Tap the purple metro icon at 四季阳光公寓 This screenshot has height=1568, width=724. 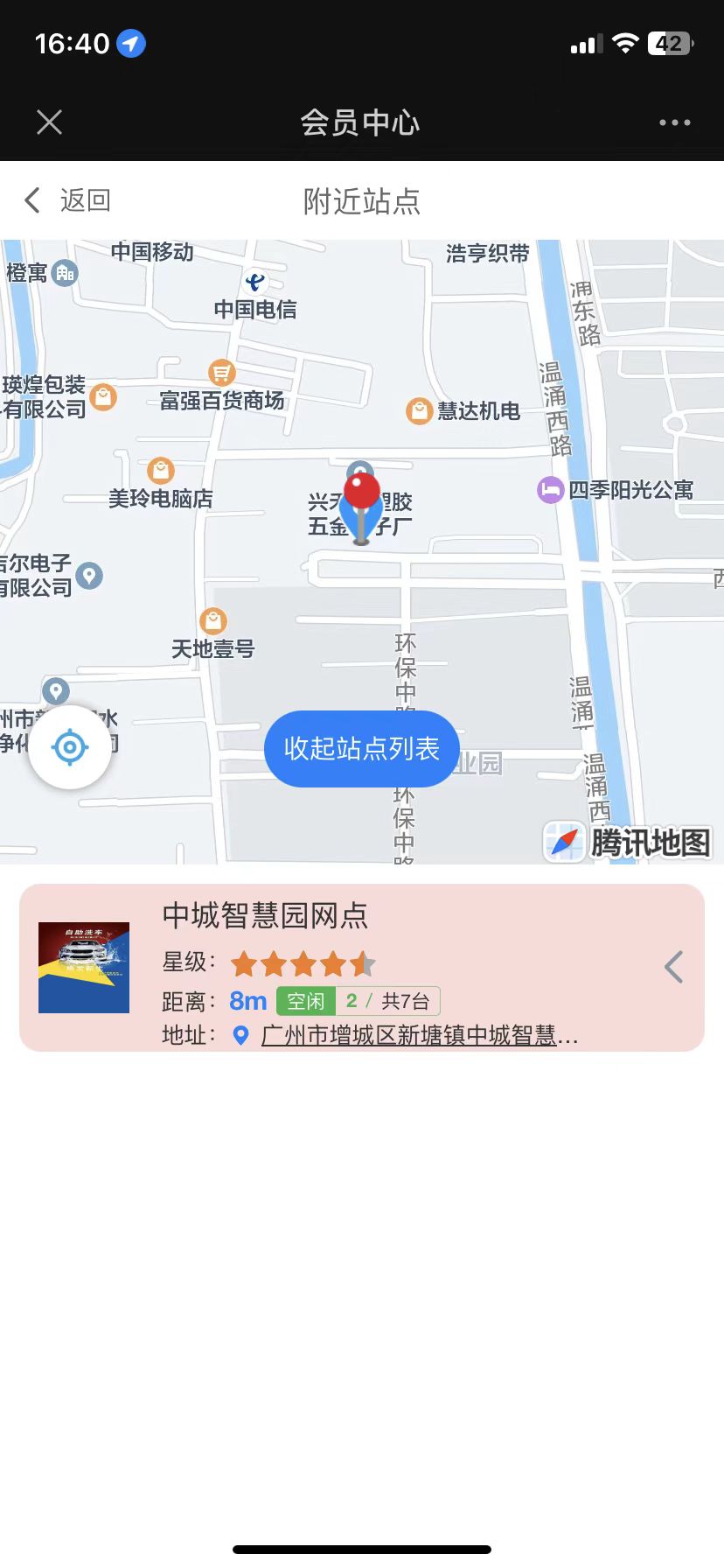coord(549,490)
